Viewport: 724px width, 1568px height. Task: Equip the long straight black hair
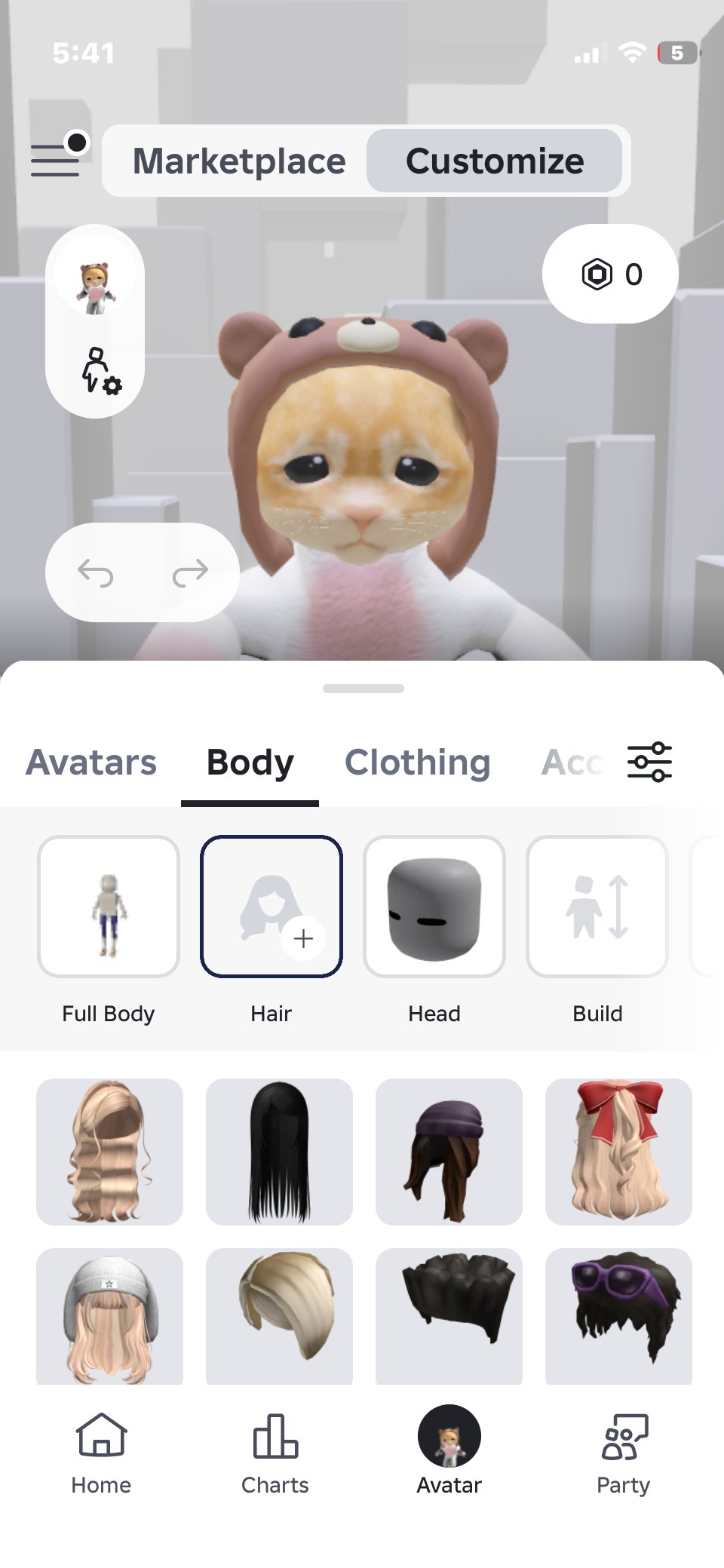tap(279, 1152)
